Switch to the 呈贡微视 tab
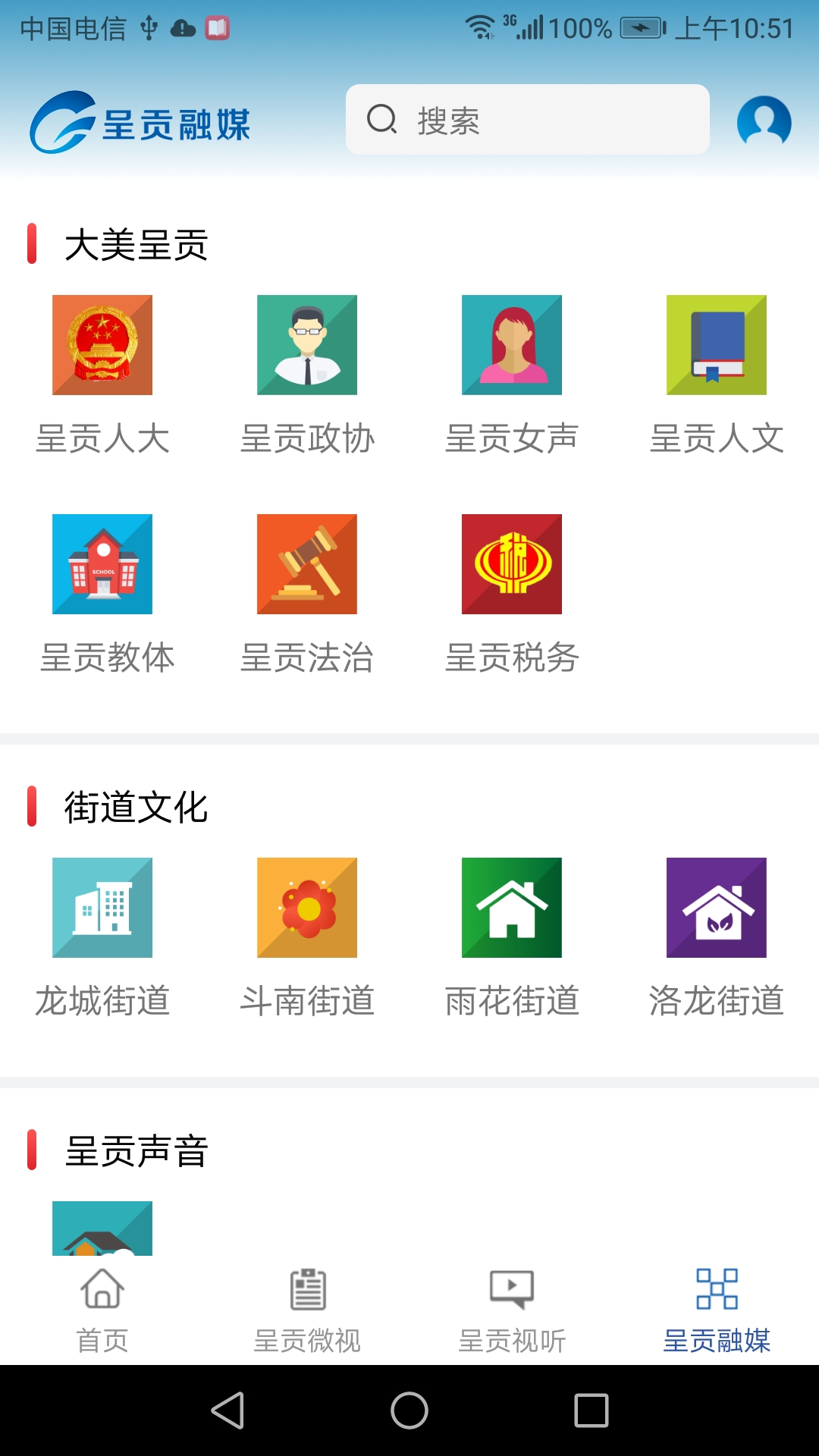The width and height of the screenshot is (819, 1456). [x=307, y=1308]
